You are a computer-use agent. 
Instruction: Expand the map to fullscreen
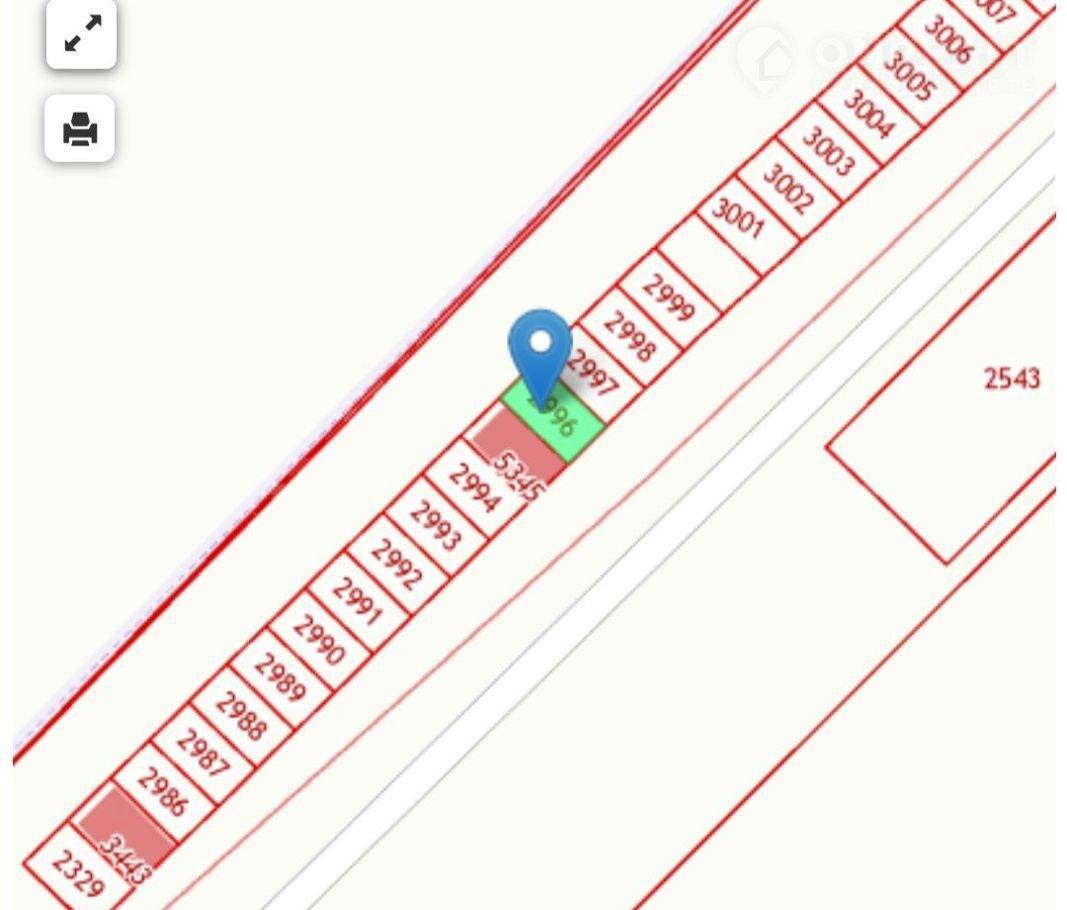81,33
